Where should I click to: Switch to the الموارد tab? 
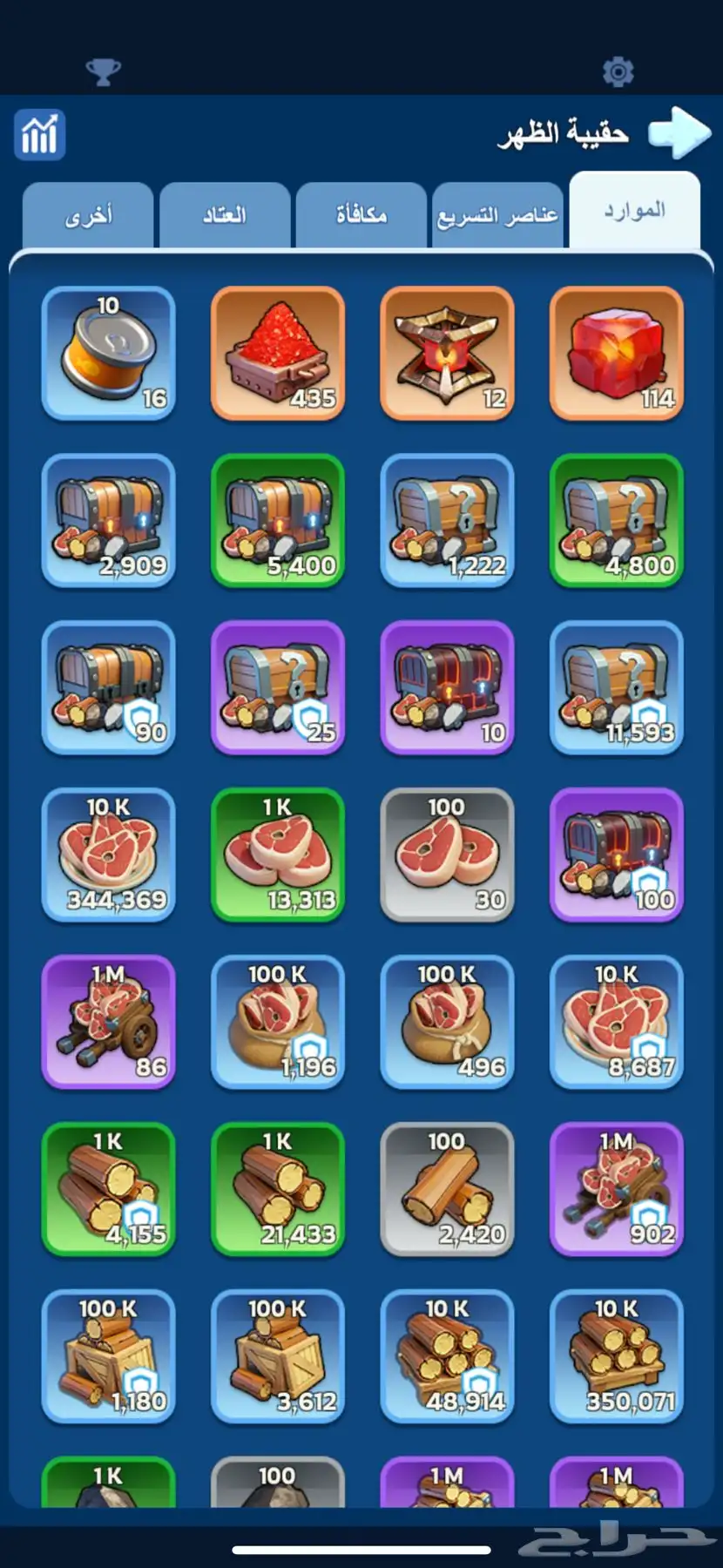(x=634, y=211)
